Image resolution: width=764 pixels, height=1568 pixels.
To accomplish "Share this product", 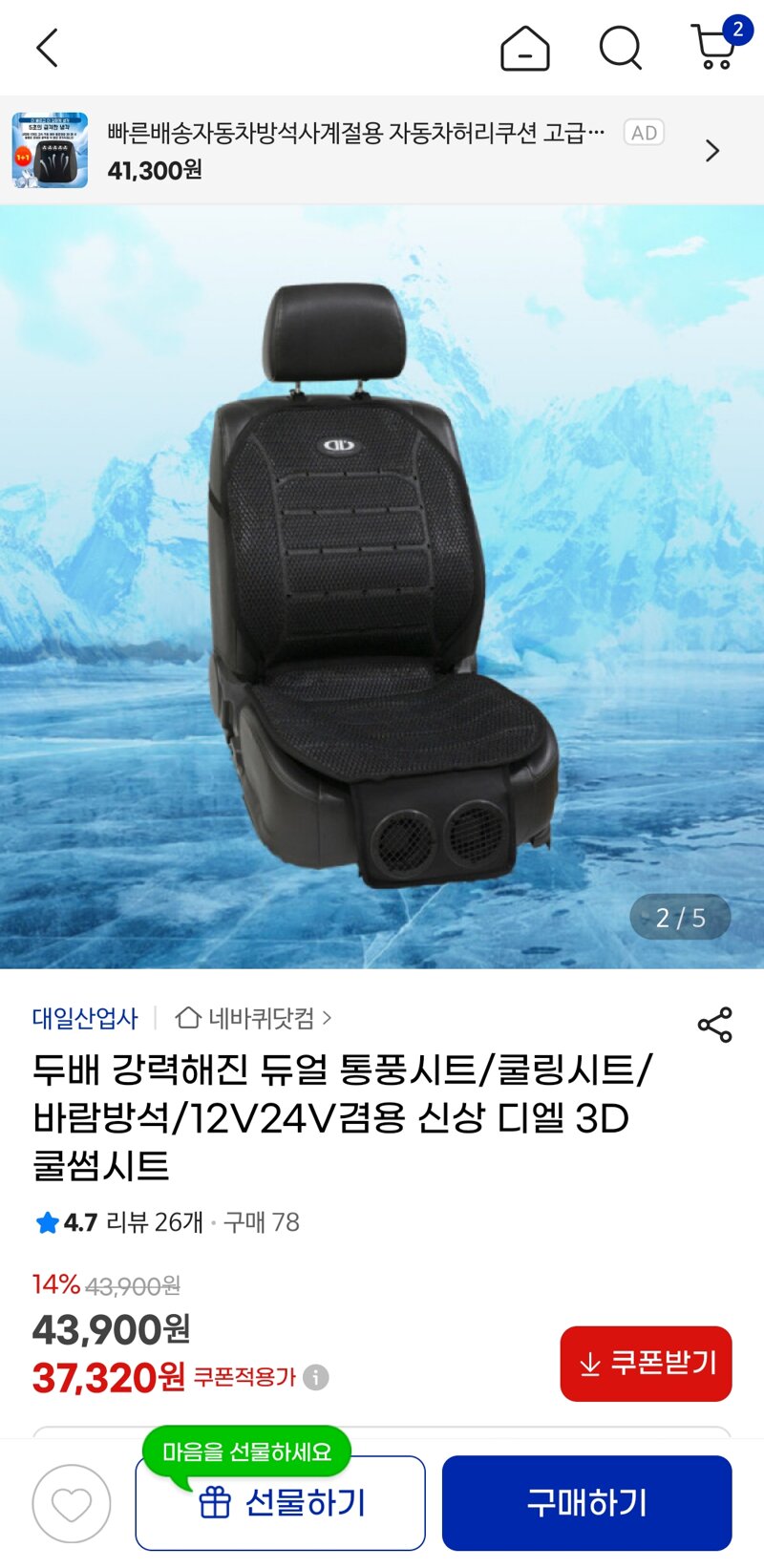I will 714,1024.
